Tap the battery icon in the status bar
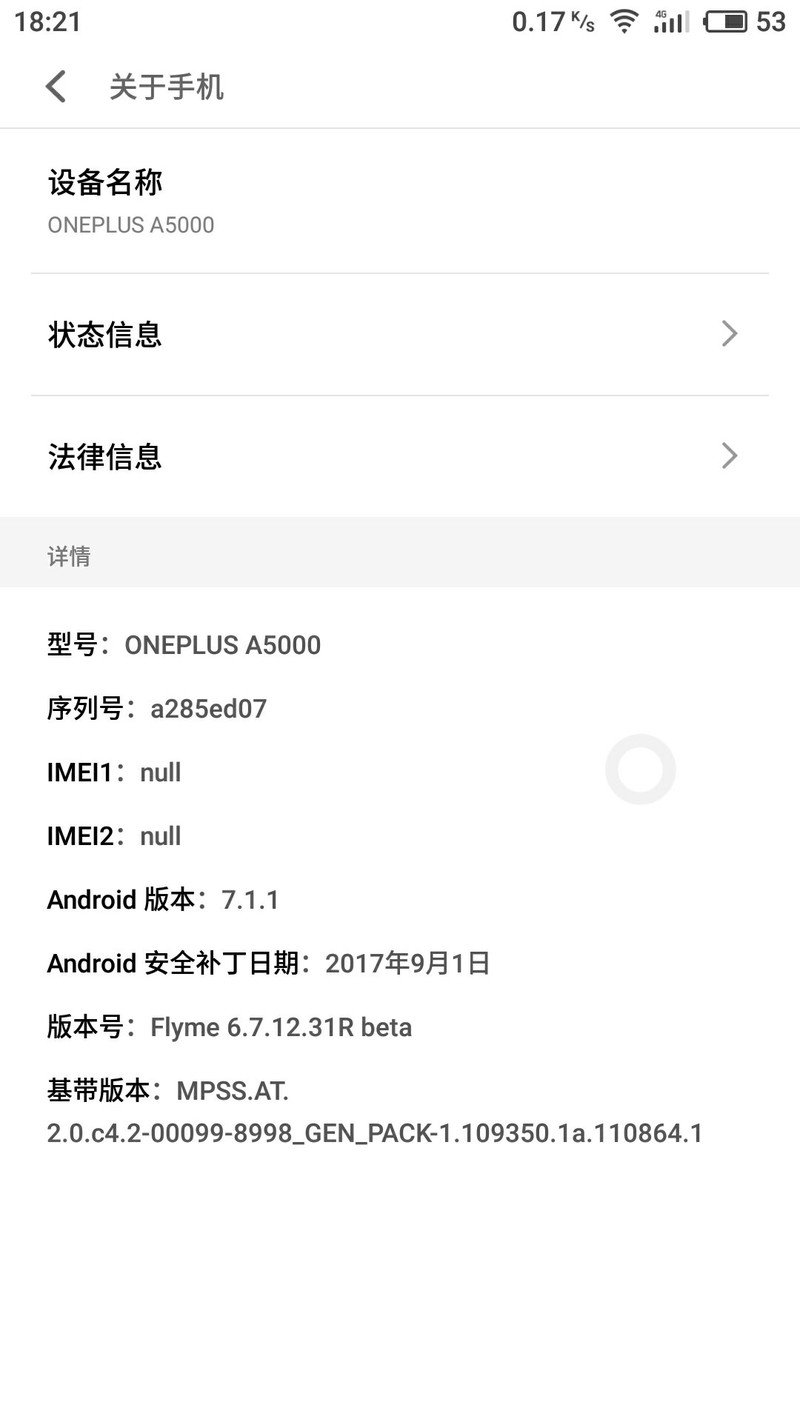Viewport: 800px width, 1422px height. tap(724, 20)
